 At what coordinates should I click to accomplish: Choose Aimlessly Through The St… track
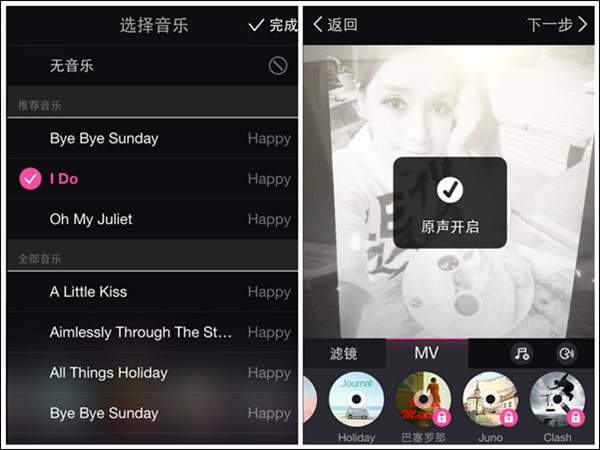(x=150, y=332)
